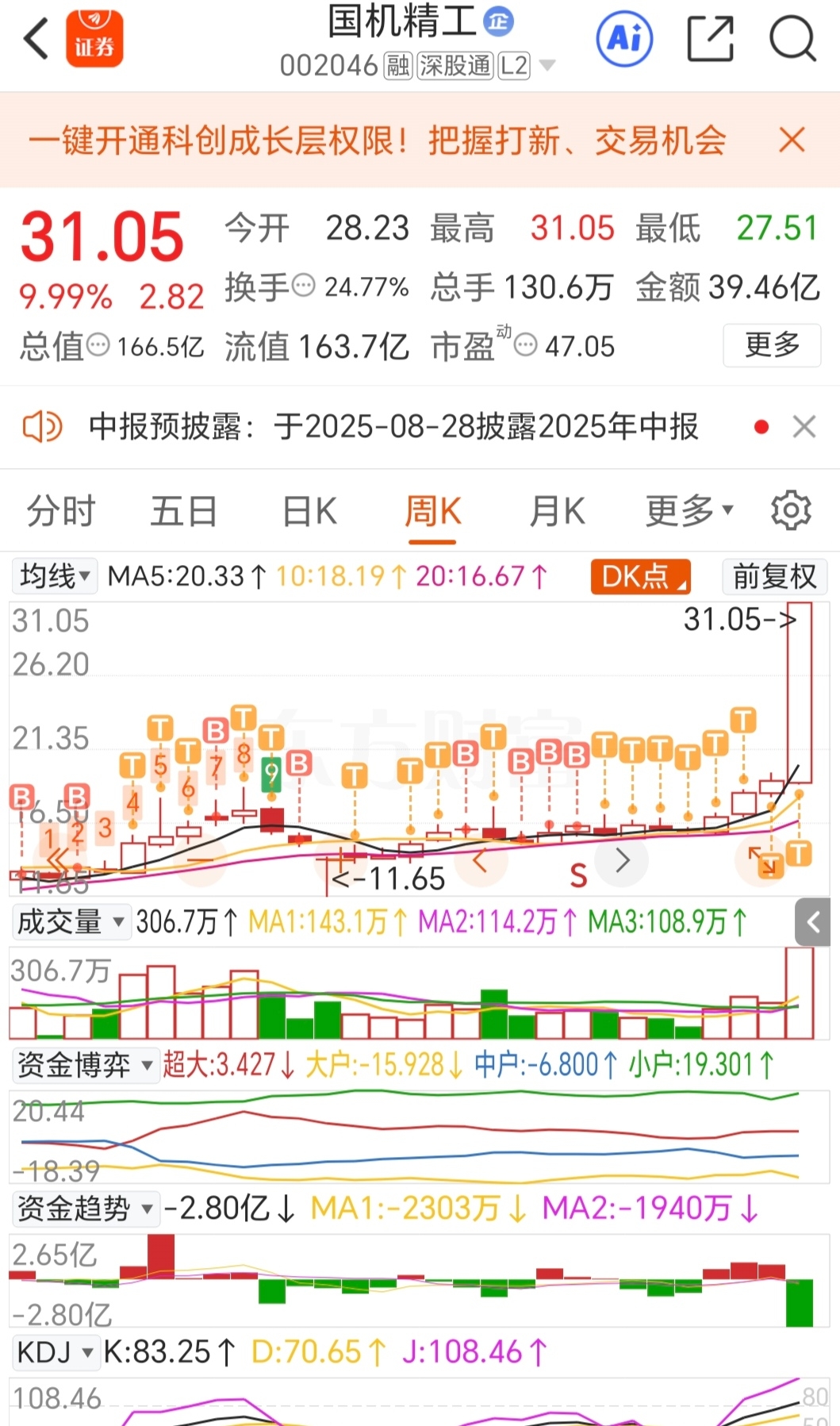Toggle the DK点 button
This screenshot has height=1426, width=840.
[641, 576]
